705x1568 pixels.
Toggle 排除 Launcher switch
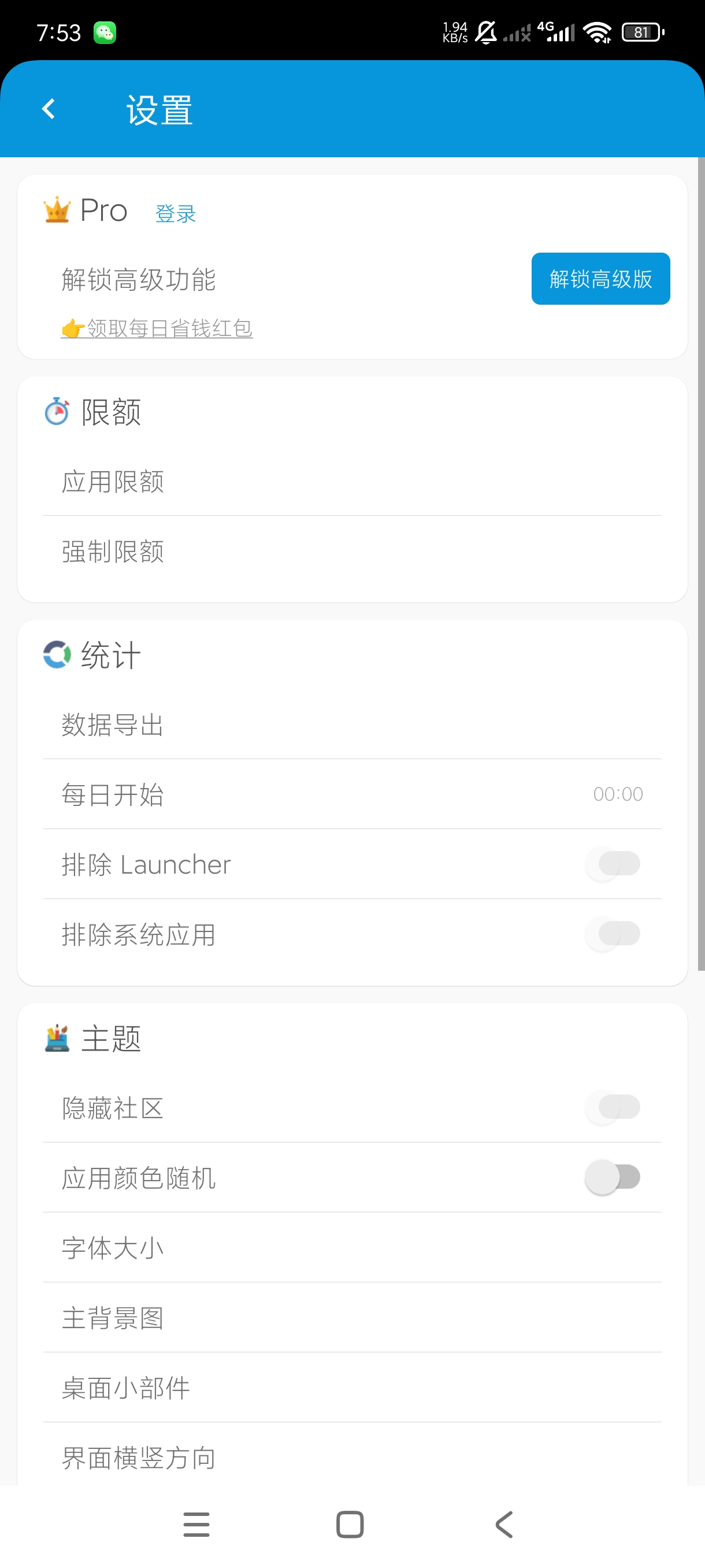[613, 864]
